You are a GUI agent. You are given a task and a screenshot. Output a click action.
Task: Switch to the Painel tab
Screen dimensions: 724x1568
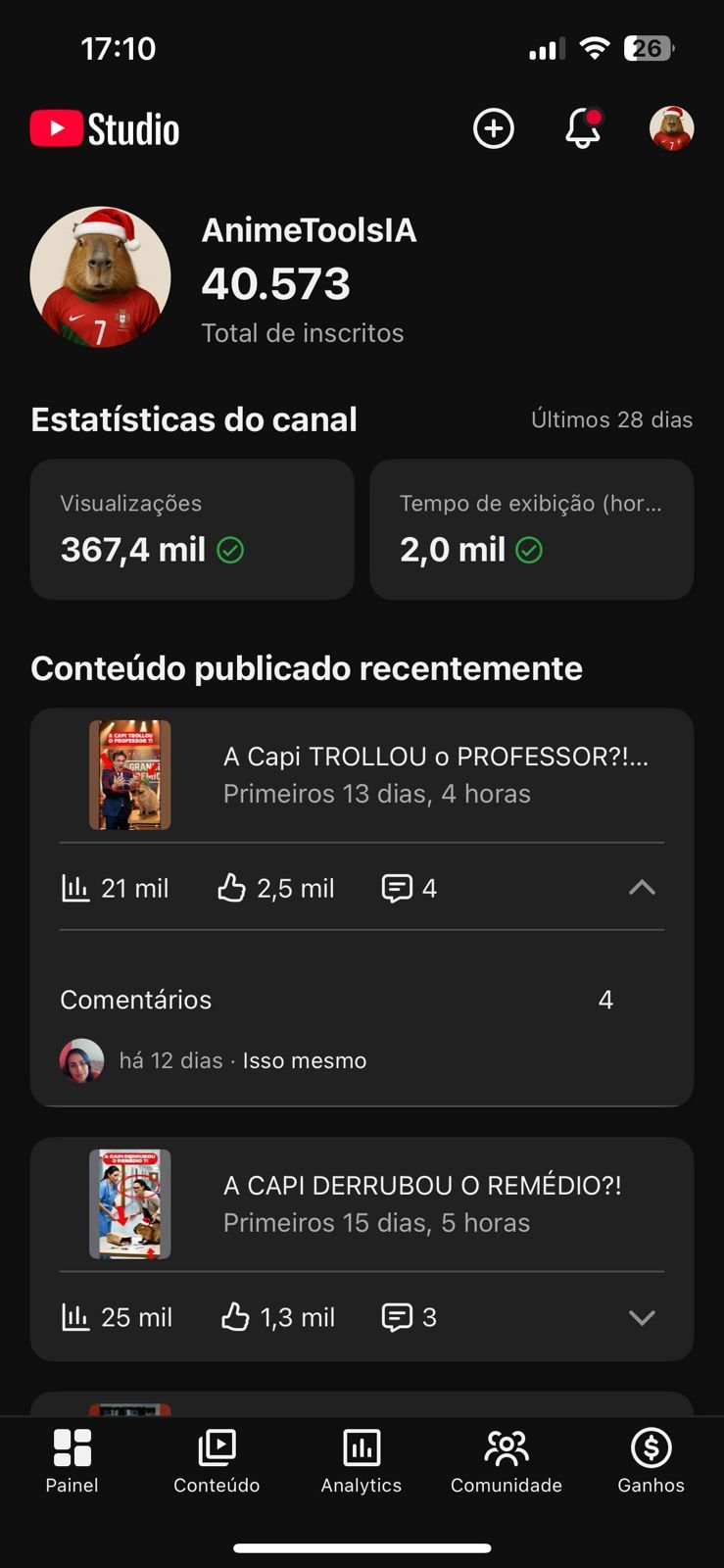[x=72, y=1460]
